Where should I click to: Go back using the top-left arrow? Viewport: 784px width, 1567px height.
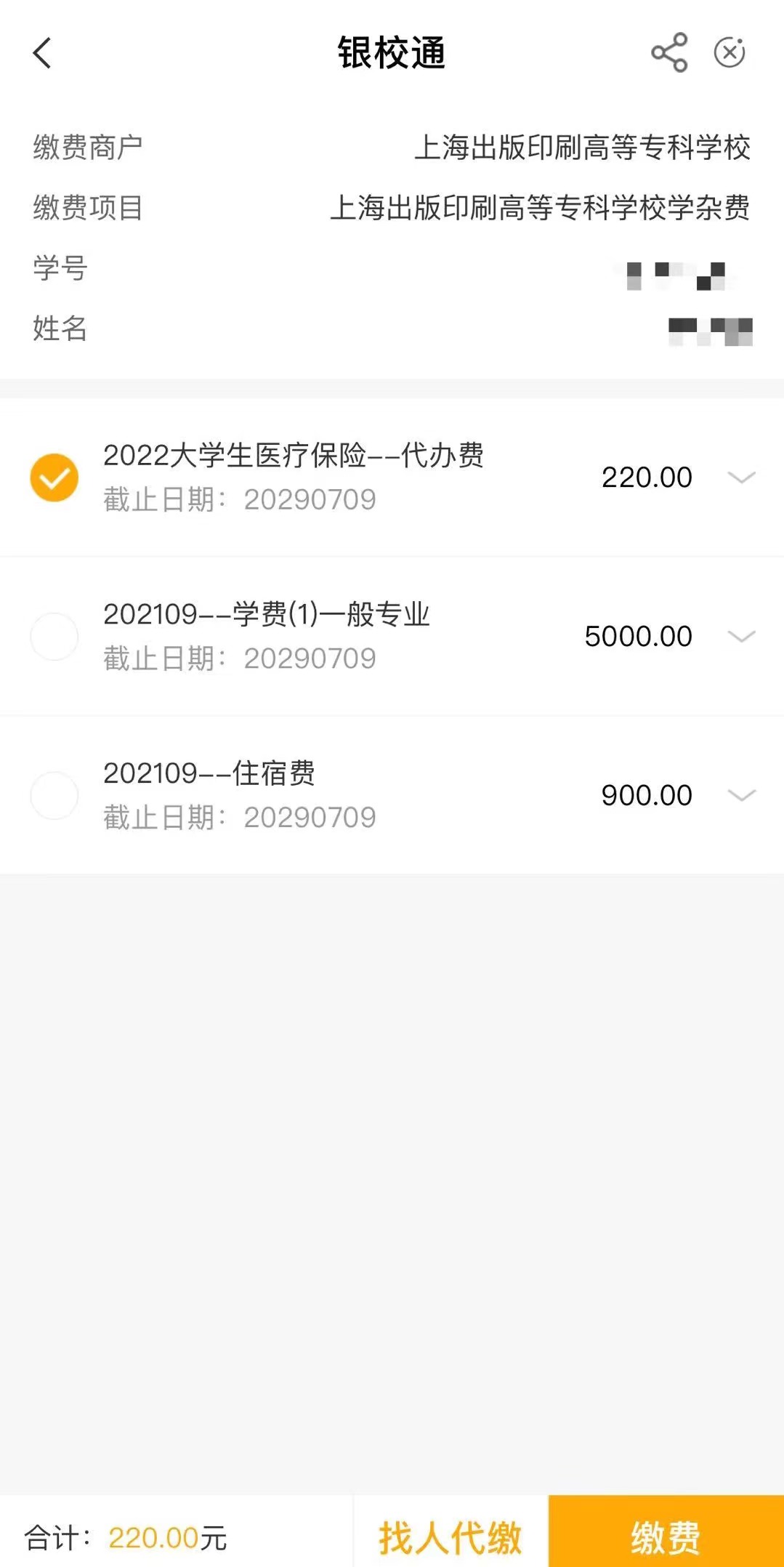click(42, 53)
